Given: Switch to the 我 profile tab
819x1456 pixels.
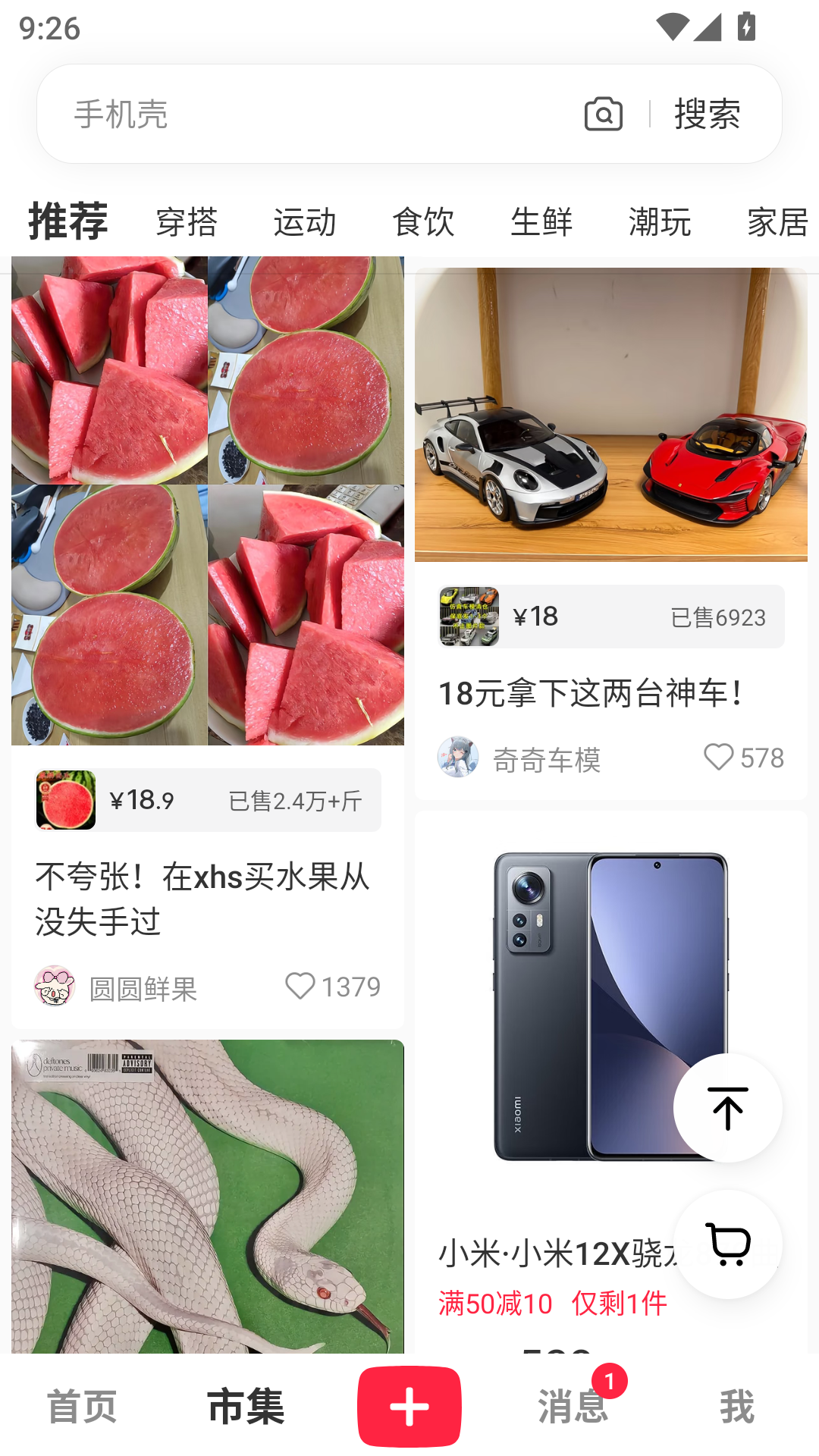Looking at the screenshot, I should point(736,1407).
